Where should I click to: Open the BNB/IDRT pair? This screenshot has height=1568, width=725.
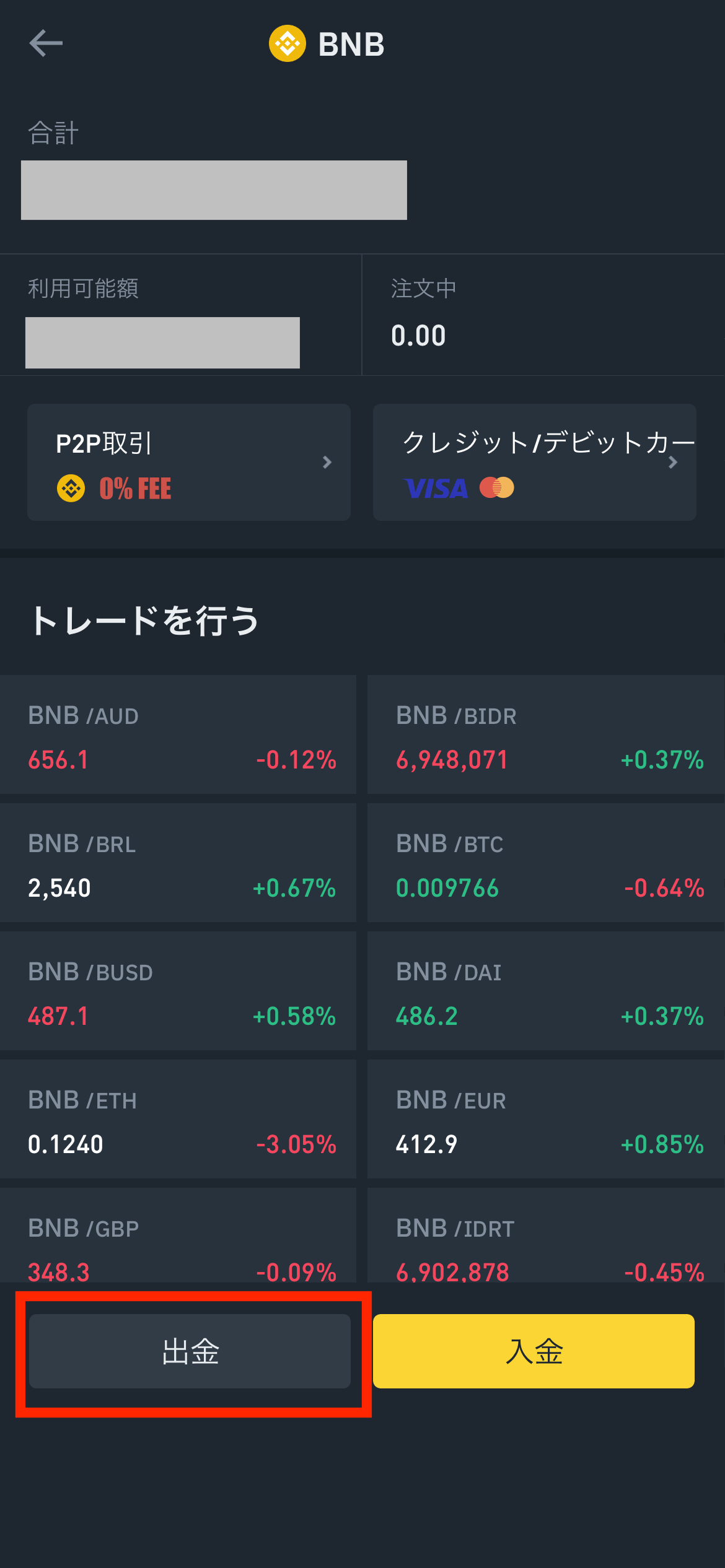coord(545,1235)
